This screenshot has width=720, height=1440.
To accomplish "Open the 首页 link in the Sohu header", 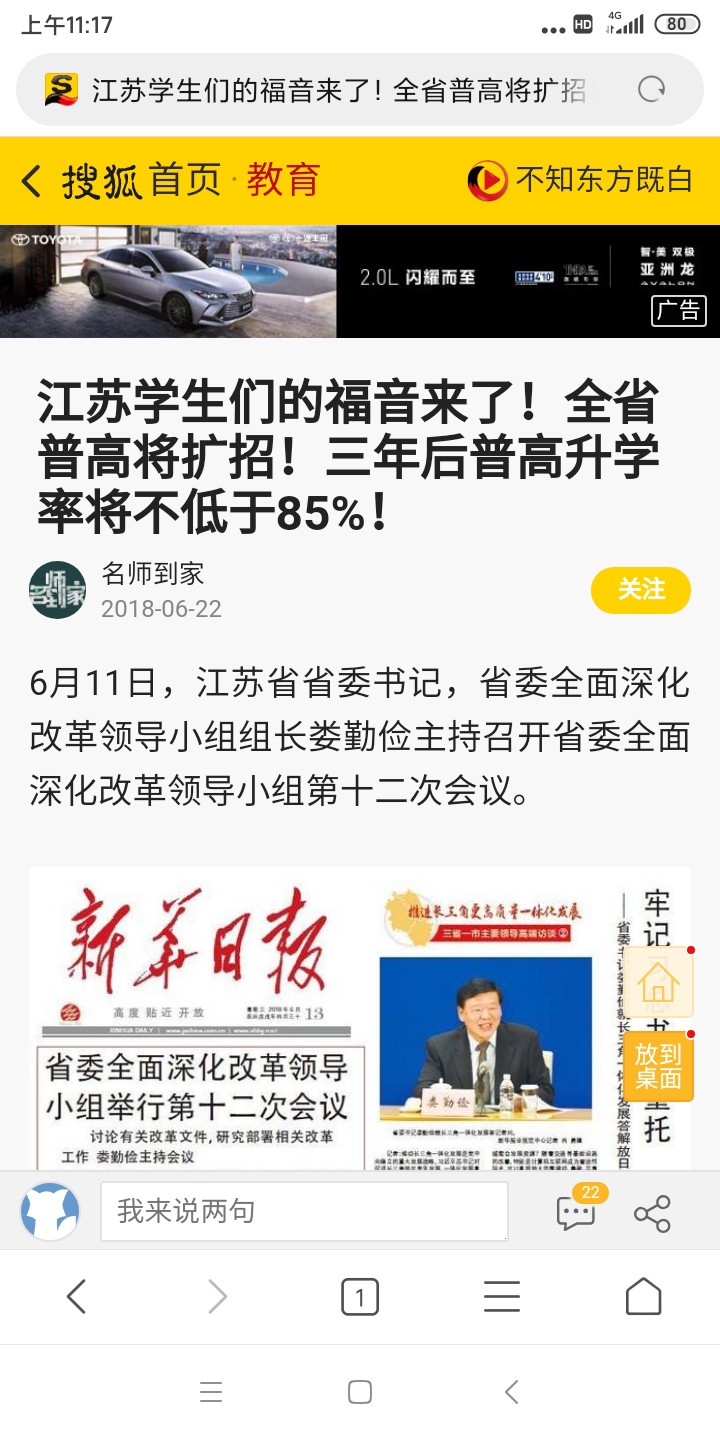I will click(184, 181).
